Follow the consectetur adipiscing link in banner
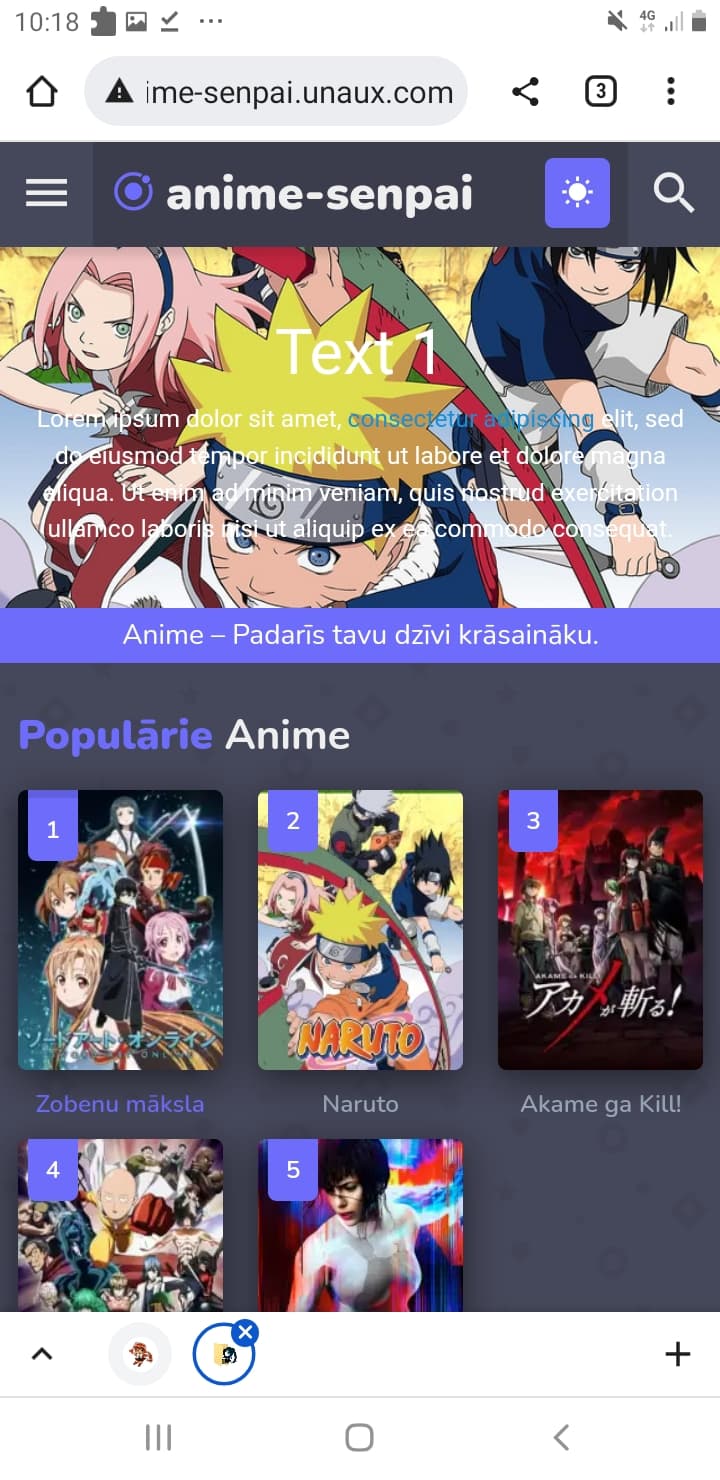 tap(470, 419)
